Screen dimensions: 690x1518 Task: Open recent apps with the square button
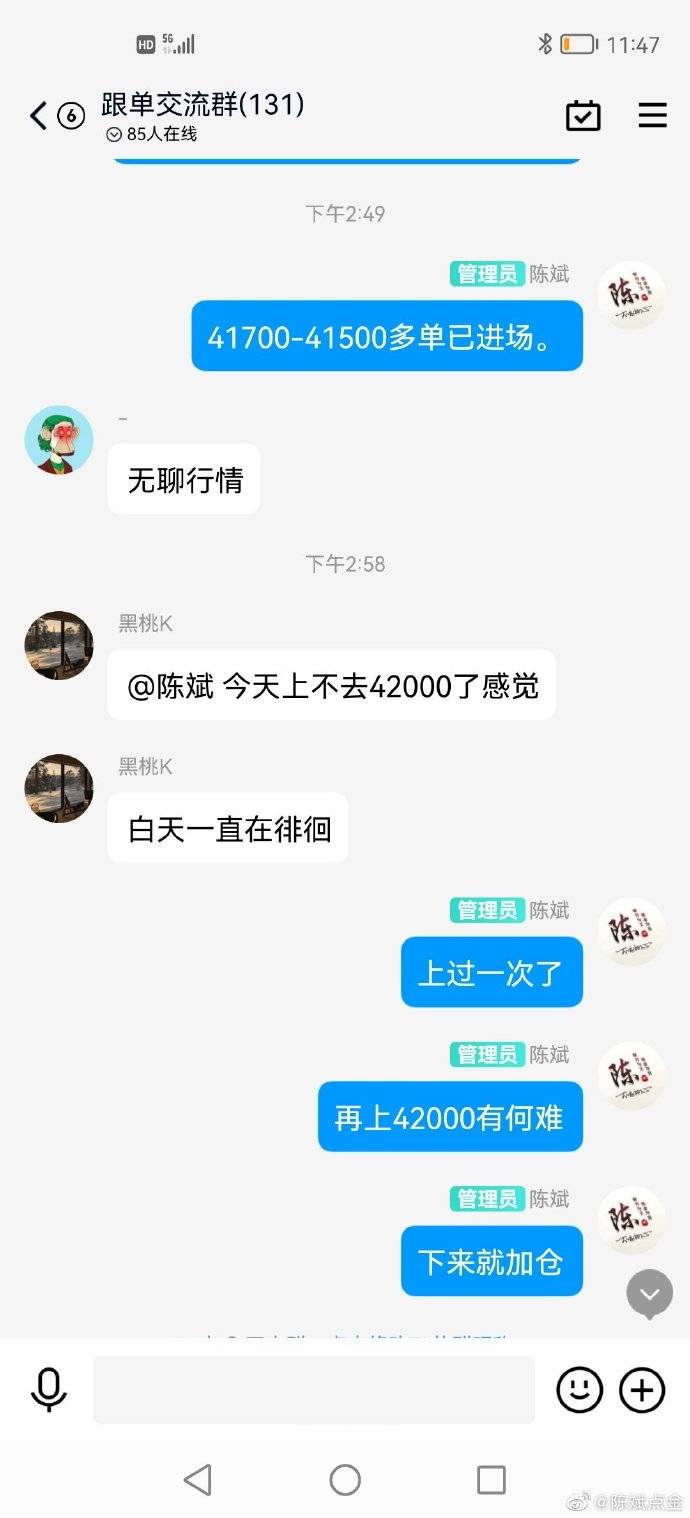click(x=491, y=1479)
